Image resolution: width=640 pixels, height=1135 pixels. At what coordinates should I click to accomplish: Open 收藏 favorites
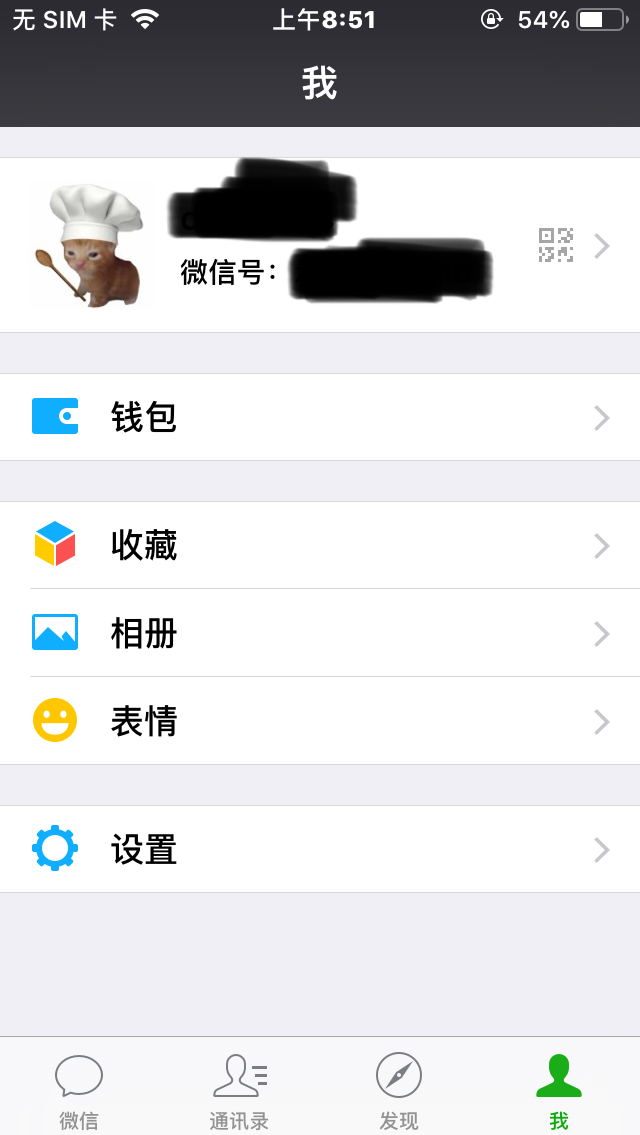(320, 545)
